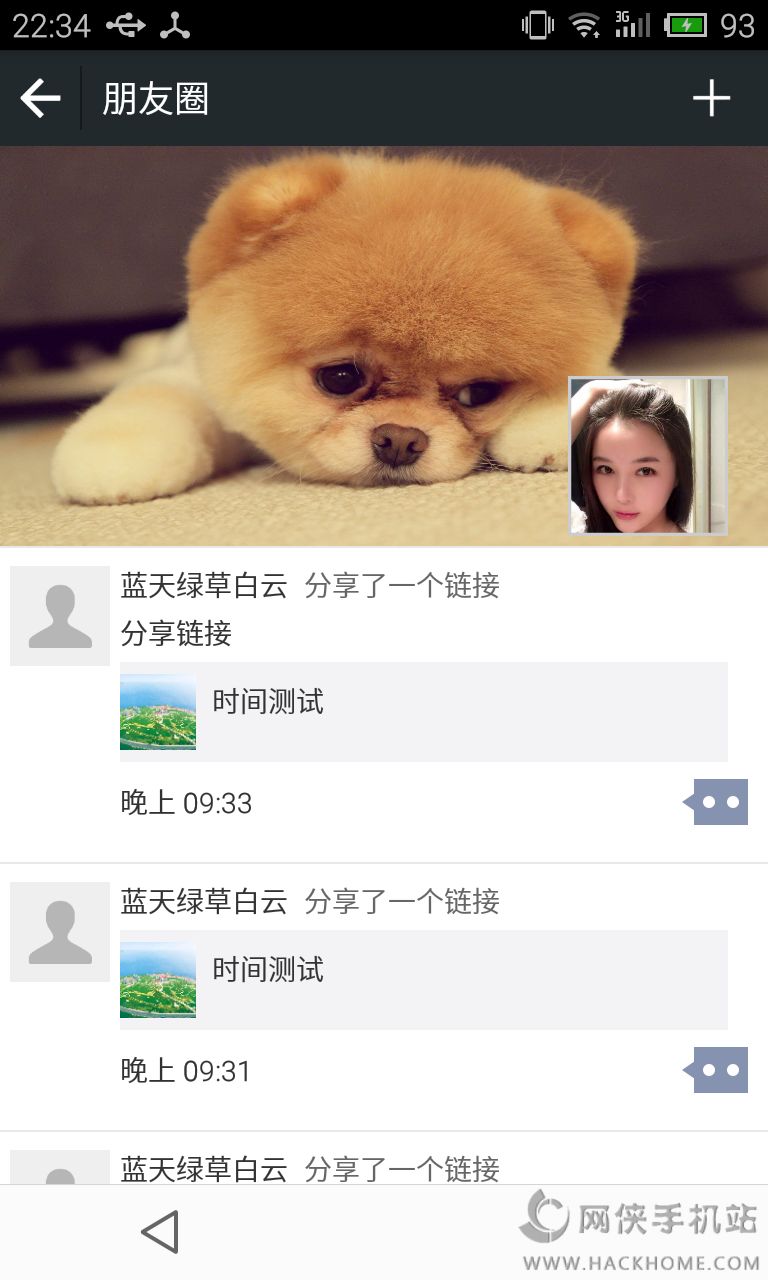768x1280 pixels.
Task: View avatar of the 09:33 post's author
Action: coord(60,616)
